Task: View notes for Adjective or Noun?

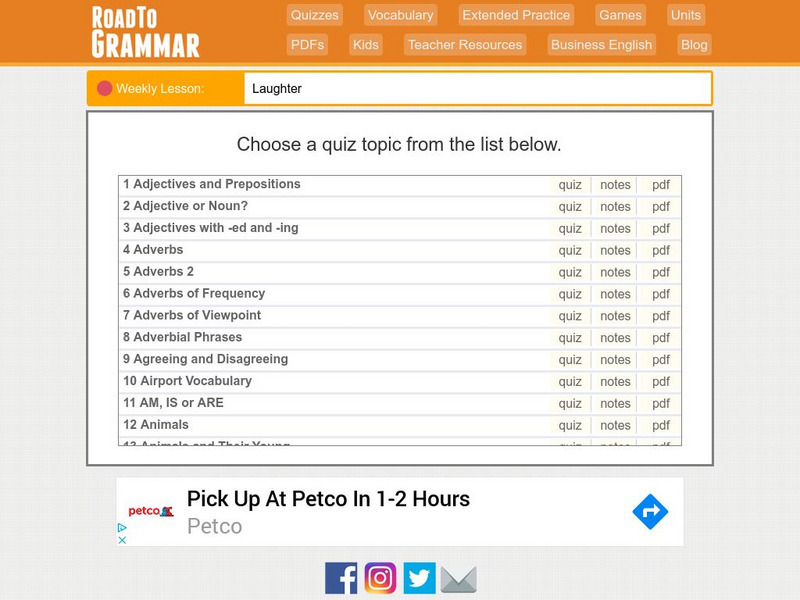Action: 615,207
